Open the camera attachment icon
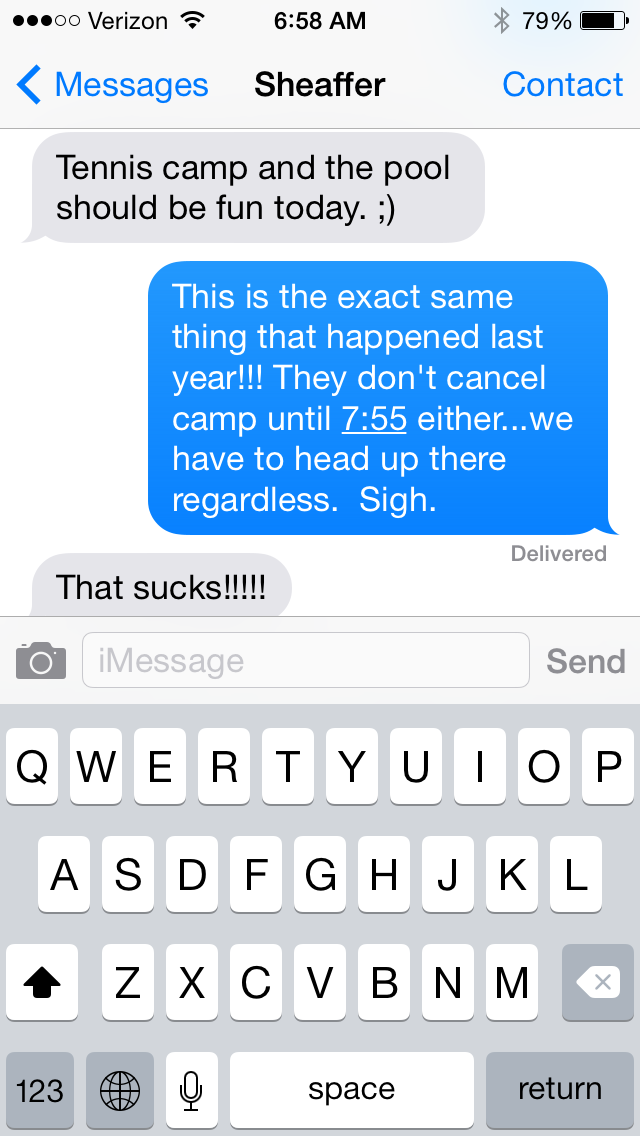This screenshot has width=640, height=1136. pos(41,661)
